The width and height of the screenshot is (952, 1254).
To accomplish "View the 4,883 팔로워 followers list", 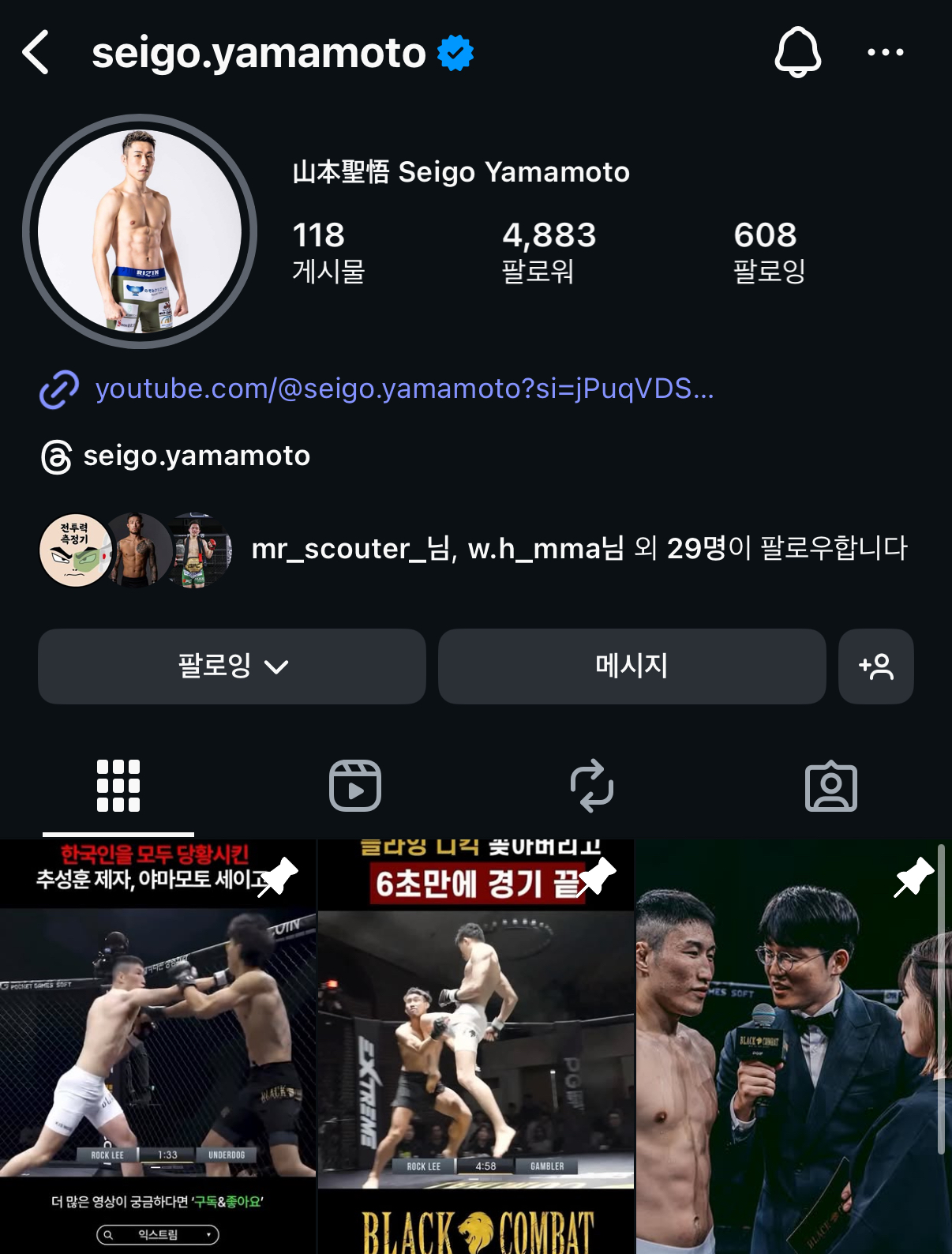I will (x=549, y=251).
